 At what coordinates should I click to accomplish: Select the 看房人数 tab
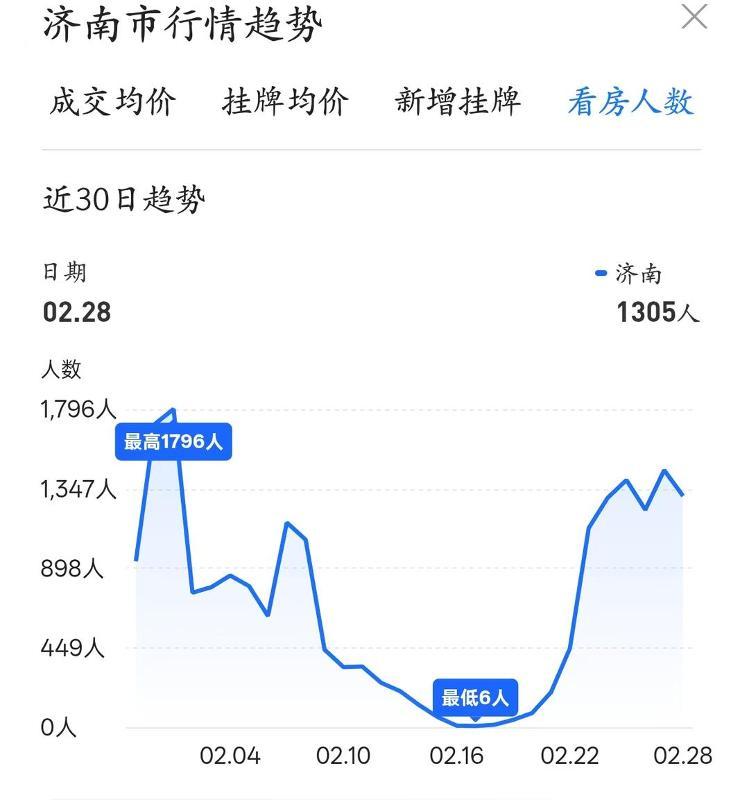point(630,102)
